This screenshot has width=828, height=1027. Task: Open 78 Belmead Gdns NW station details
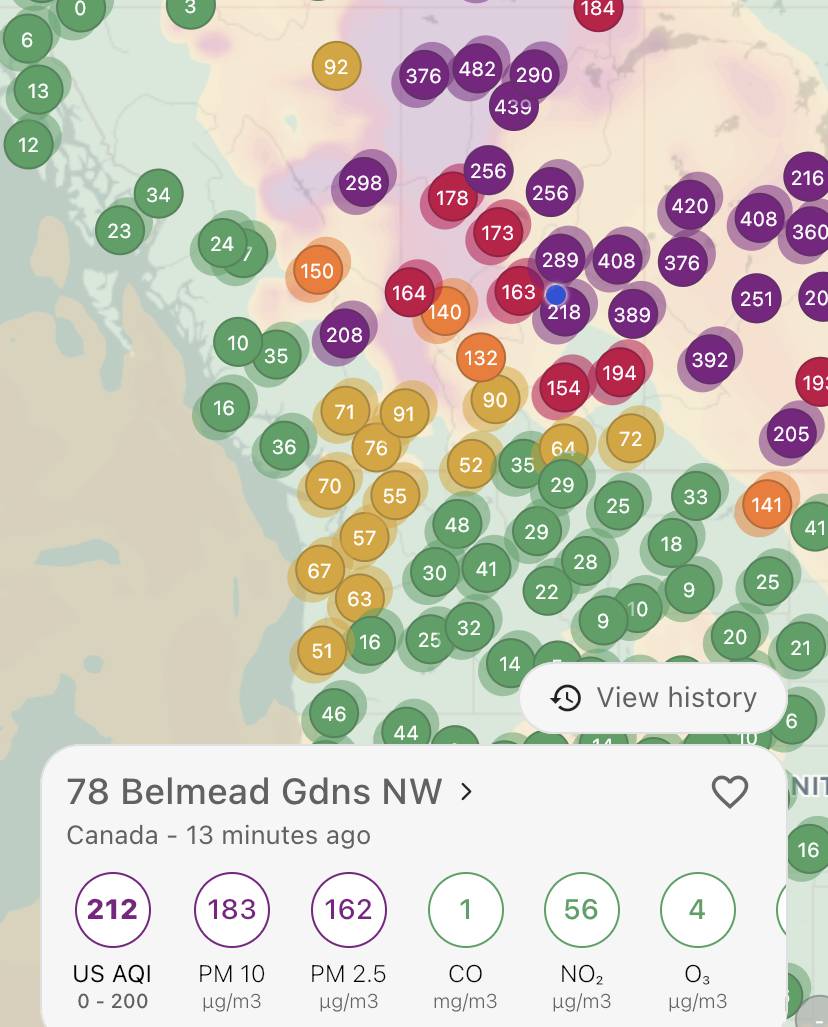tap(270, 792)
